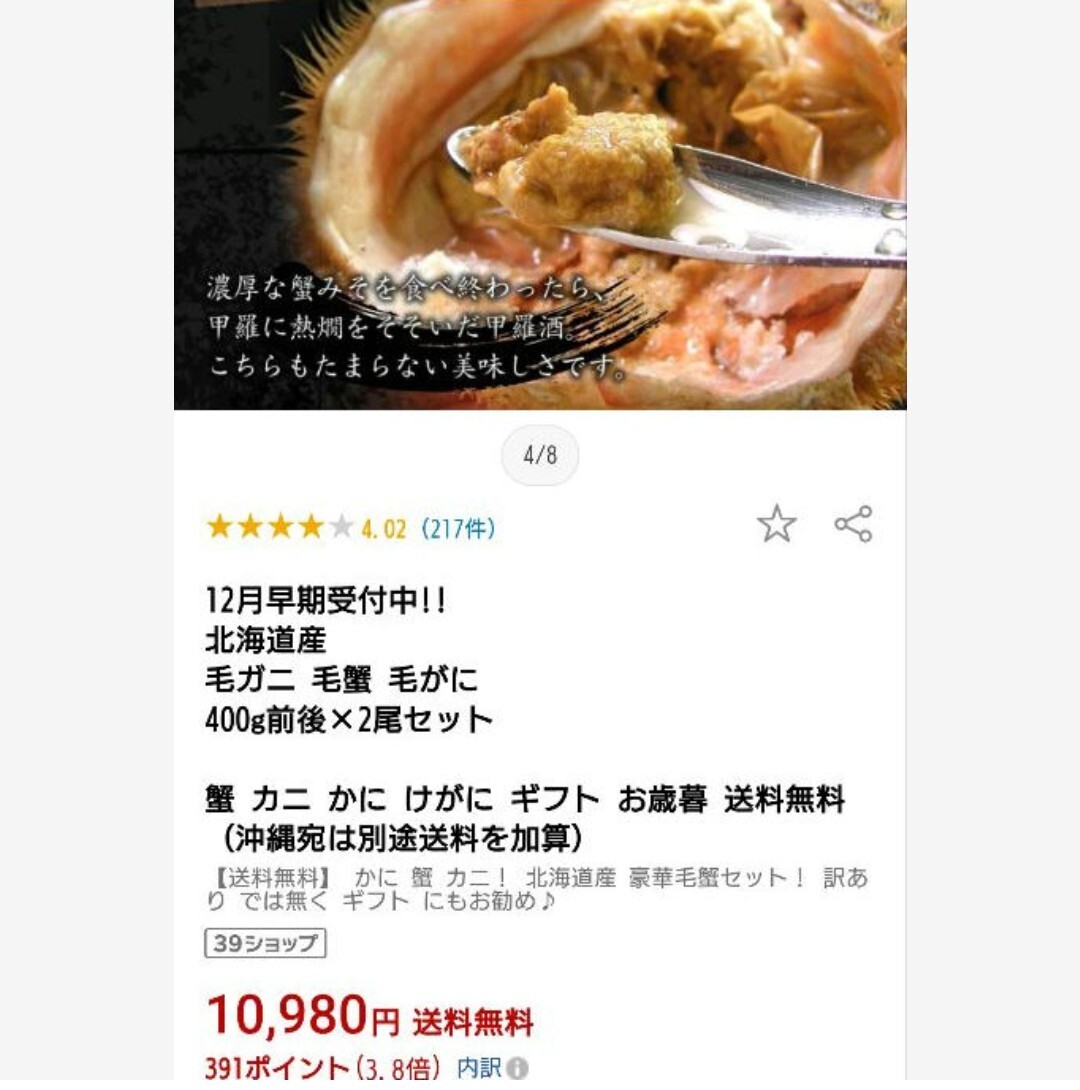
Task: Tap the info icon next to 内訳
Action: [x=516, y=1069]
